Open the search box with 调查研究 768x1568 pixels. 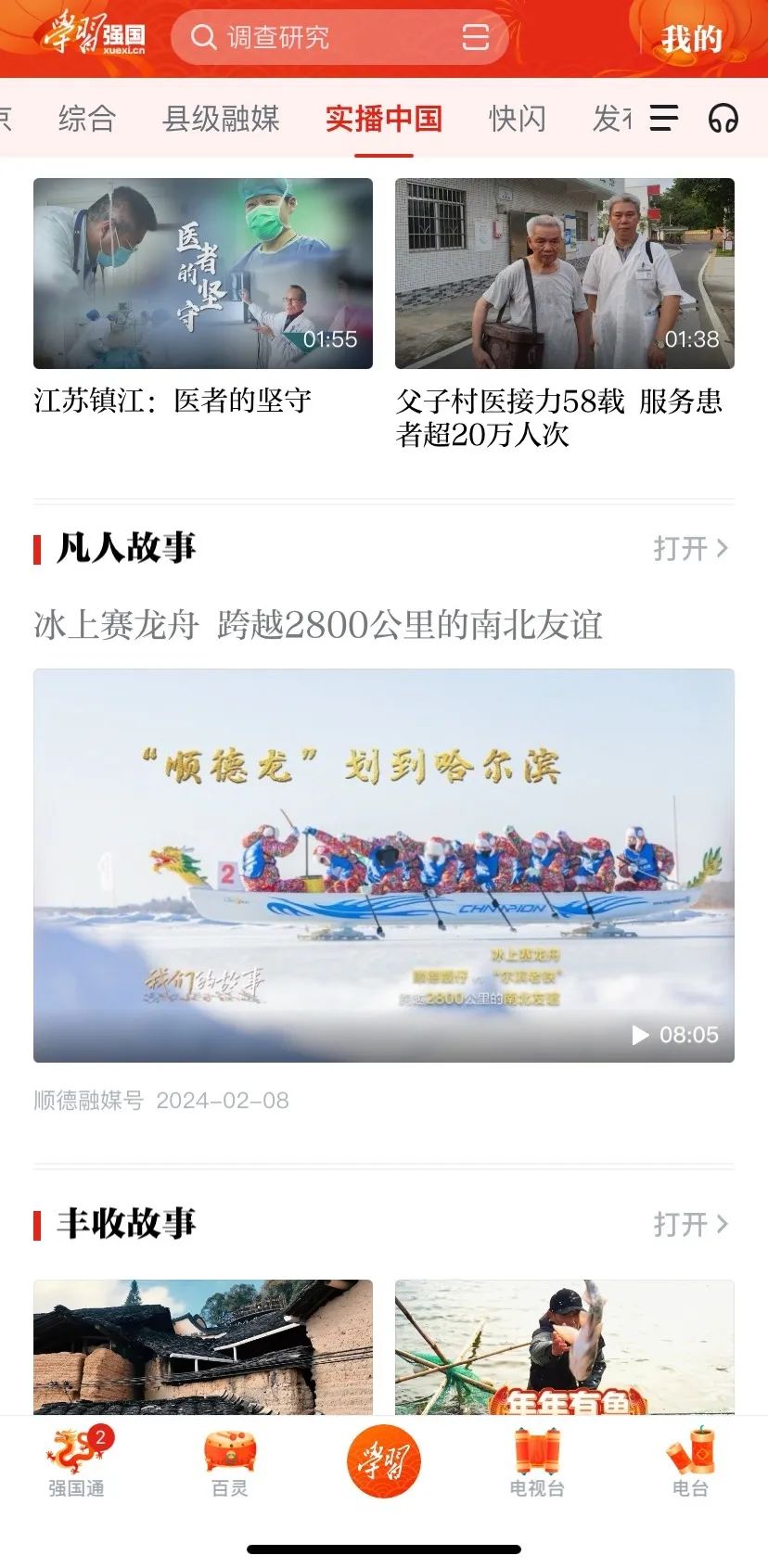[x=339, y=37]
